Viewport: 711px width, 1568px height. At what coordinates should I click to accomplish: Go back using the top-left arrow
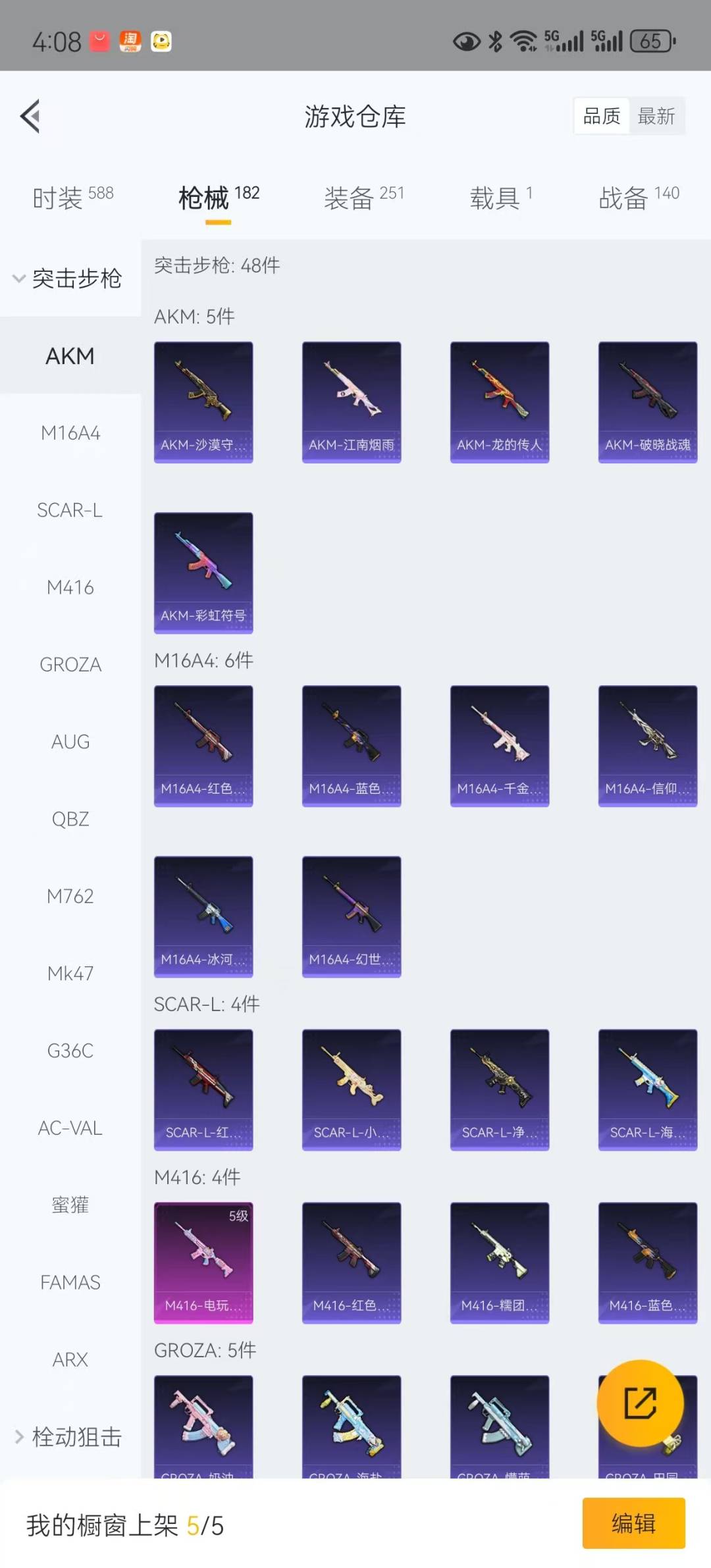30,117
